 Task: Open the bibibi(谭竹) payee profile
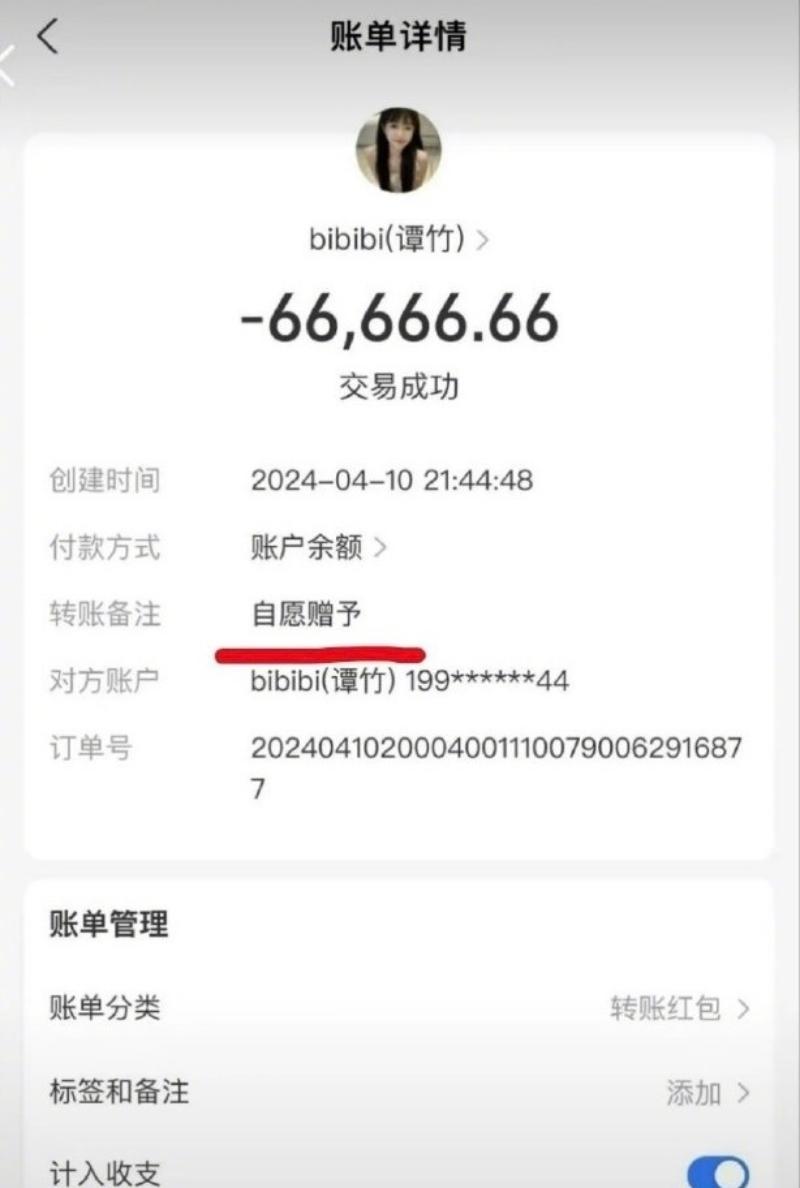point(398,240)
